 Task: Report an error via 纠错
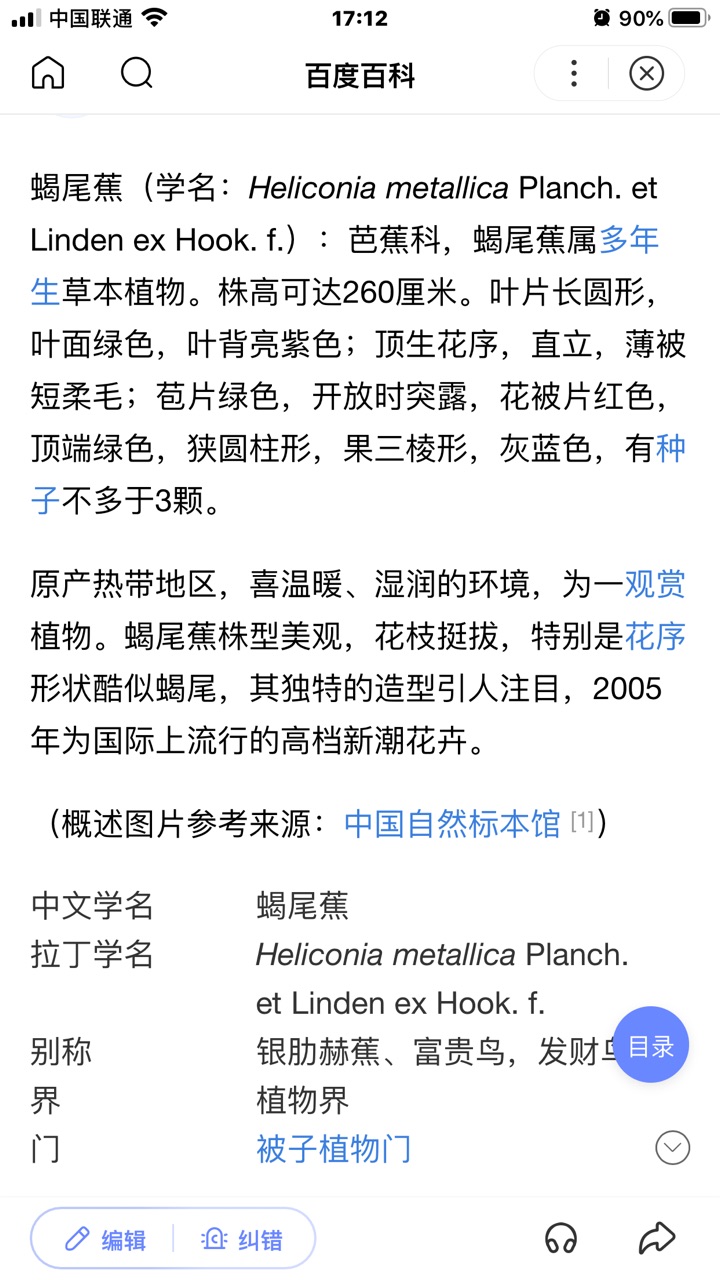point(243,1240)
